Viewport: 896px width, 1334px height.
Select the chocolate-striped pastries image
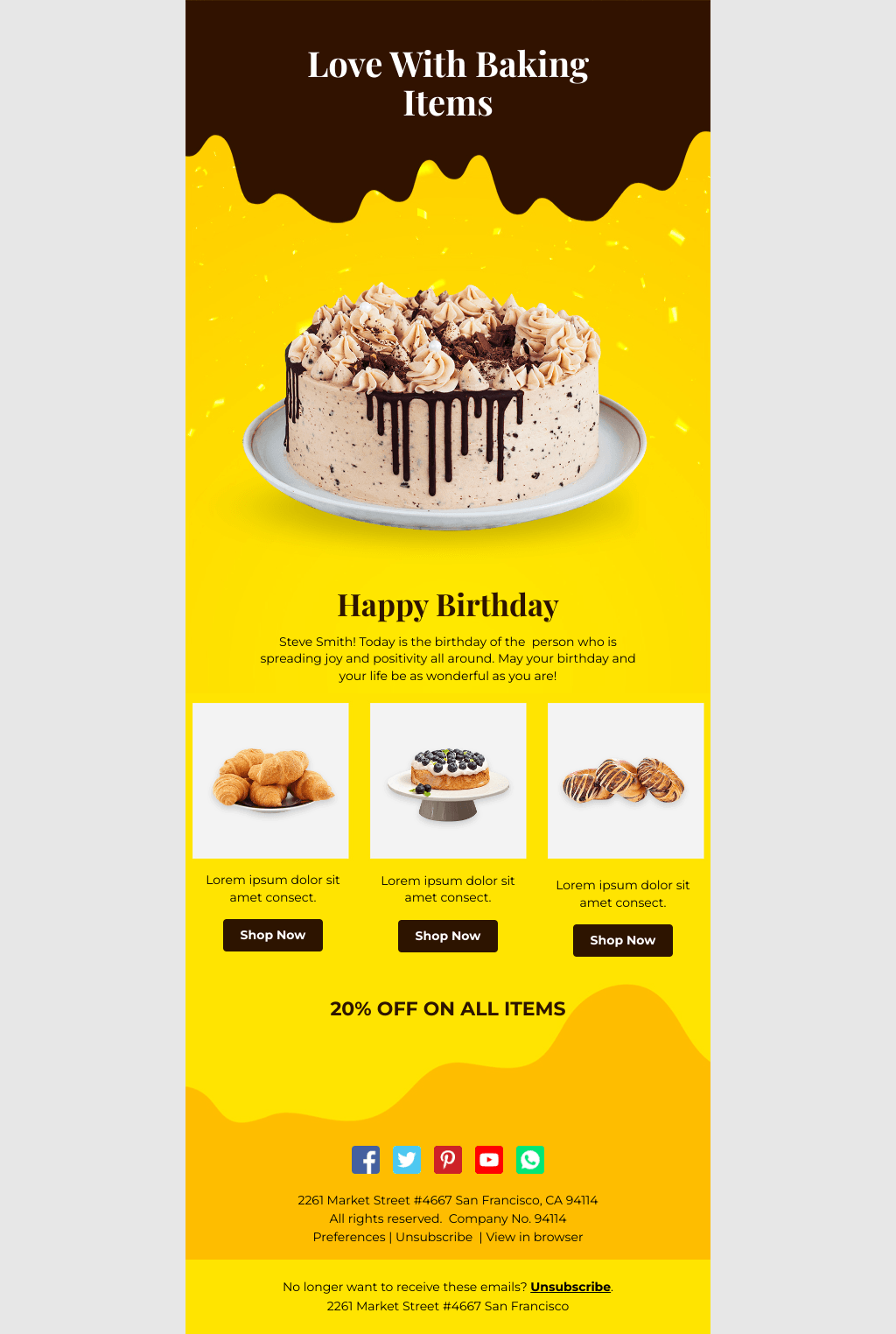coord(625,780)
